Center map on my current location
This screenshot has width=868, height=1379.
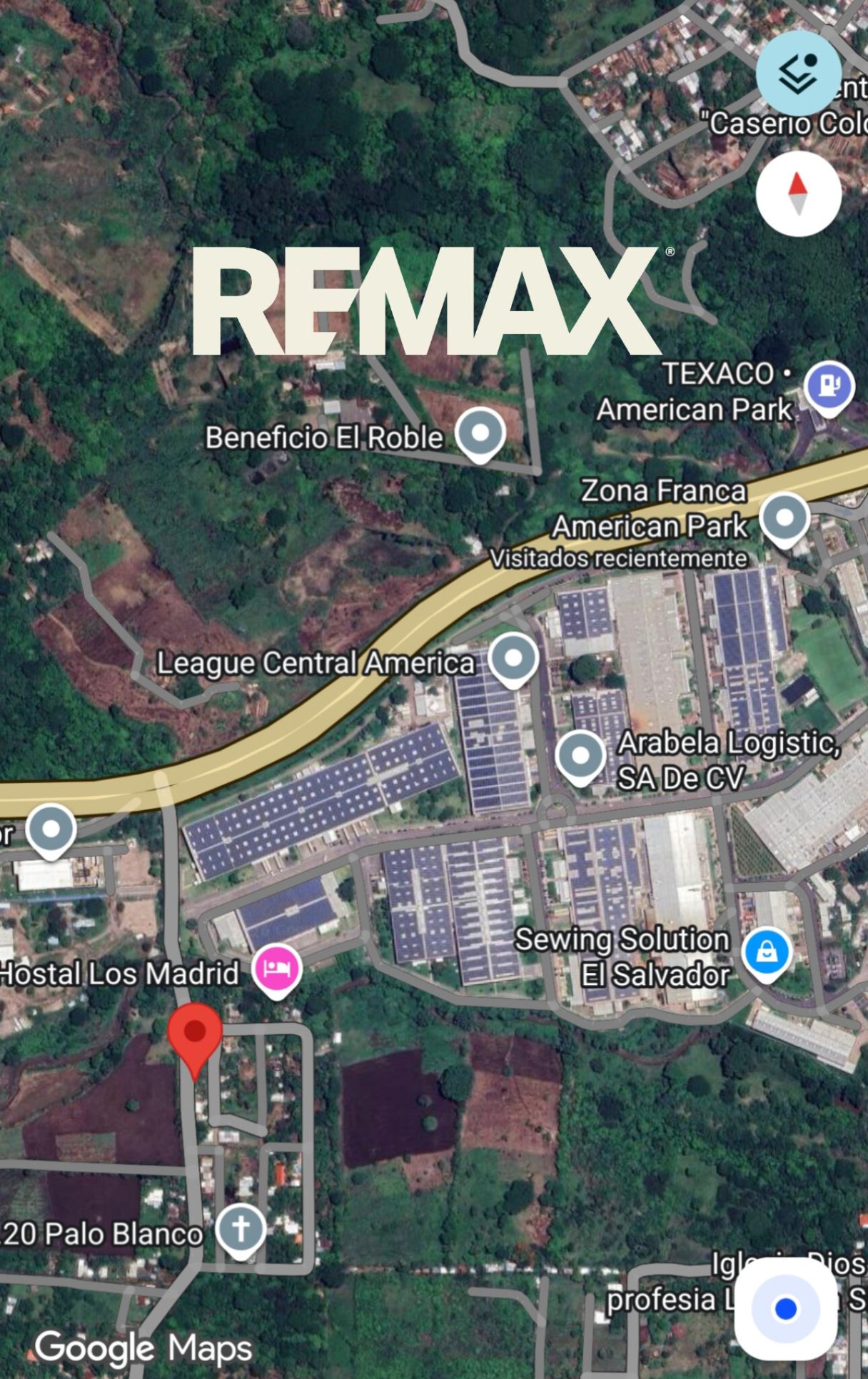coord(785,1309)
